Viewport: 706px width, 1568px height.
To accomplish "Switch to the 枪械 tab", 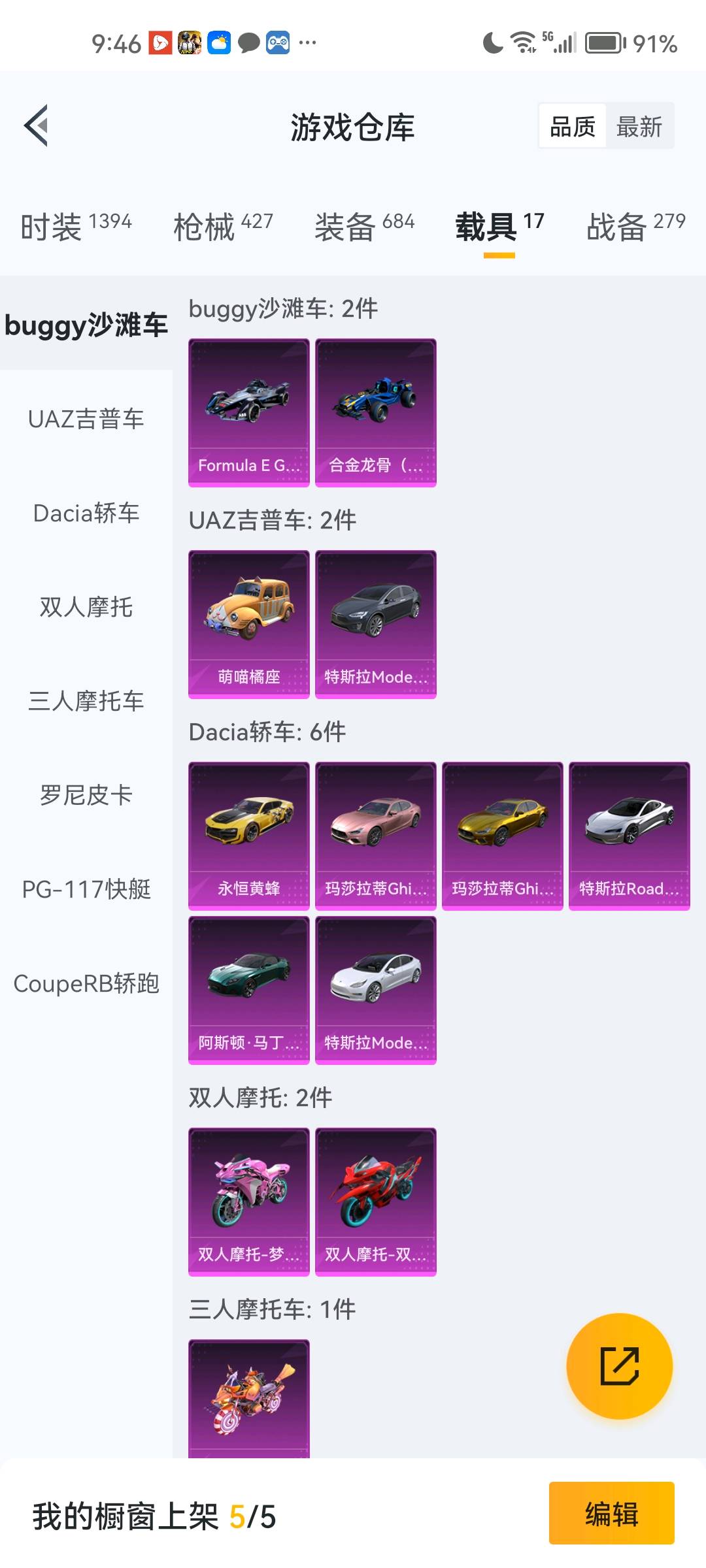I will coord(223,226).
